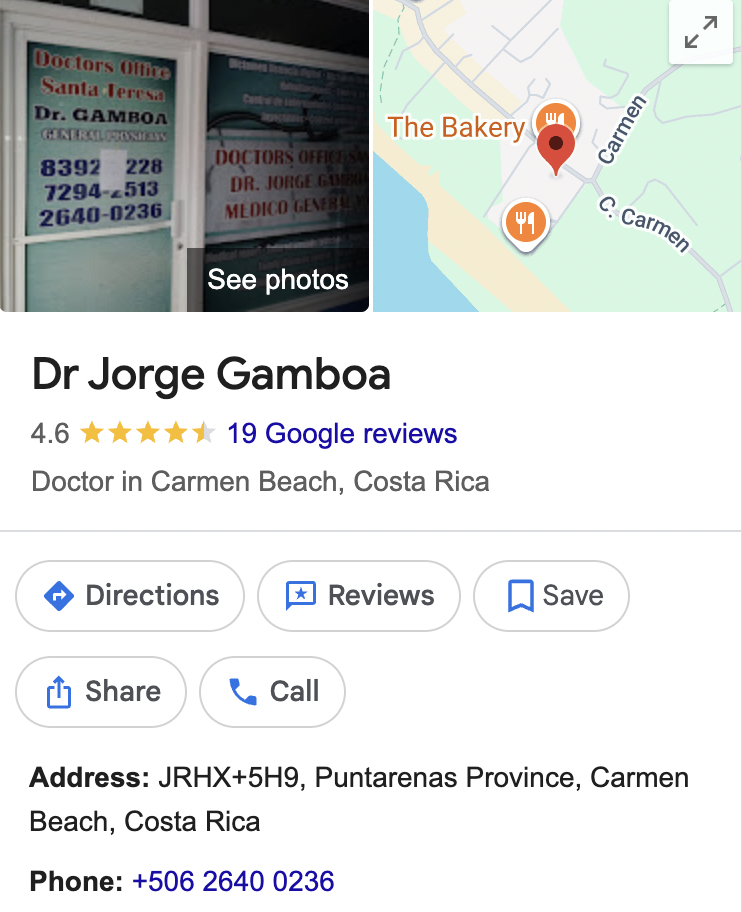Viewport: 742px width, 912px height.
Task: Dial the phone number +506 2640 0236
Action: coord(233,882)
